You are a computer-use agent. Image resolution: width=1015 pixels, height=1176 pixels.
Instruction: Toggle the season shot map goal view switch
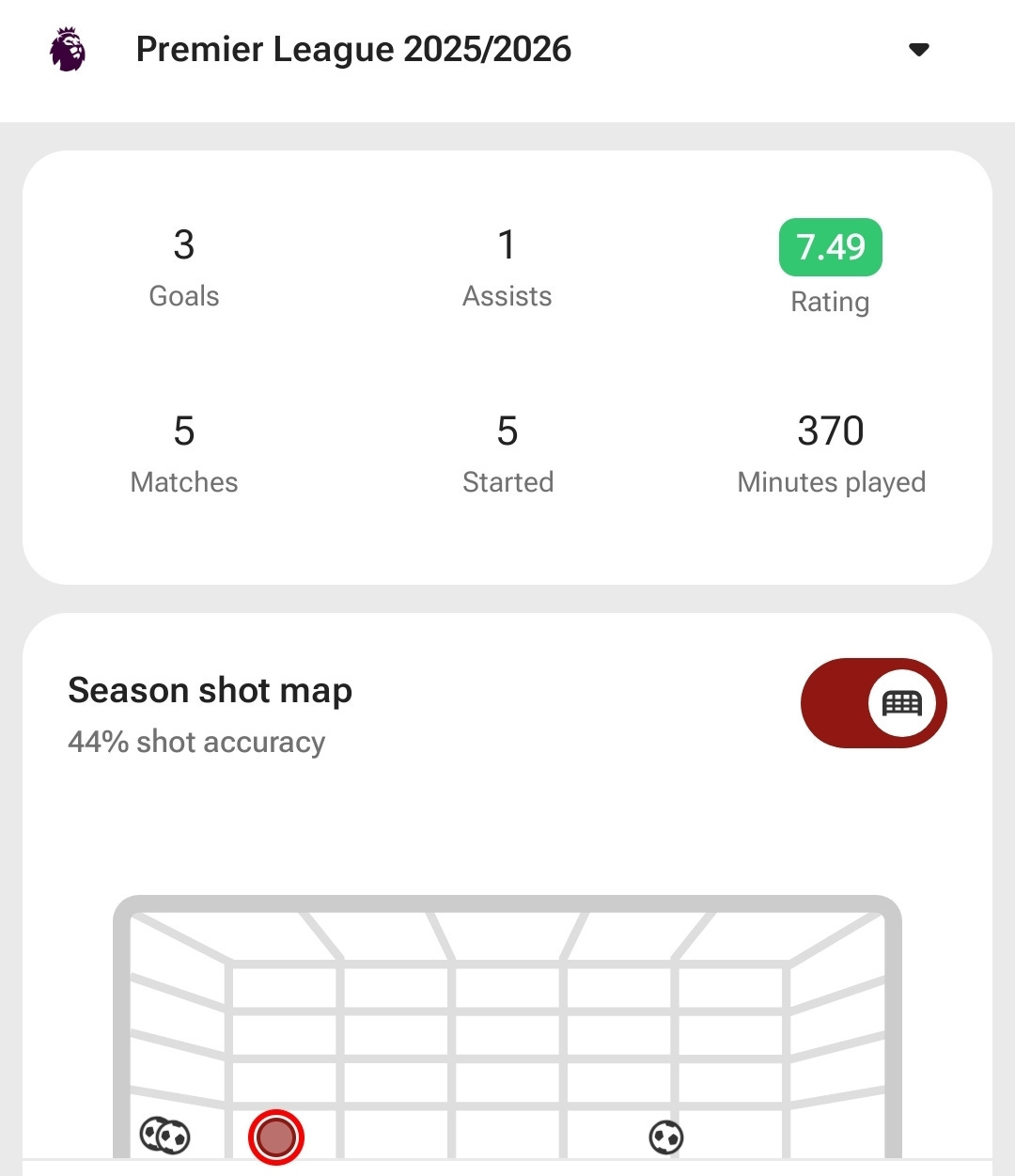pyautogui.click(x=873, y=703)
